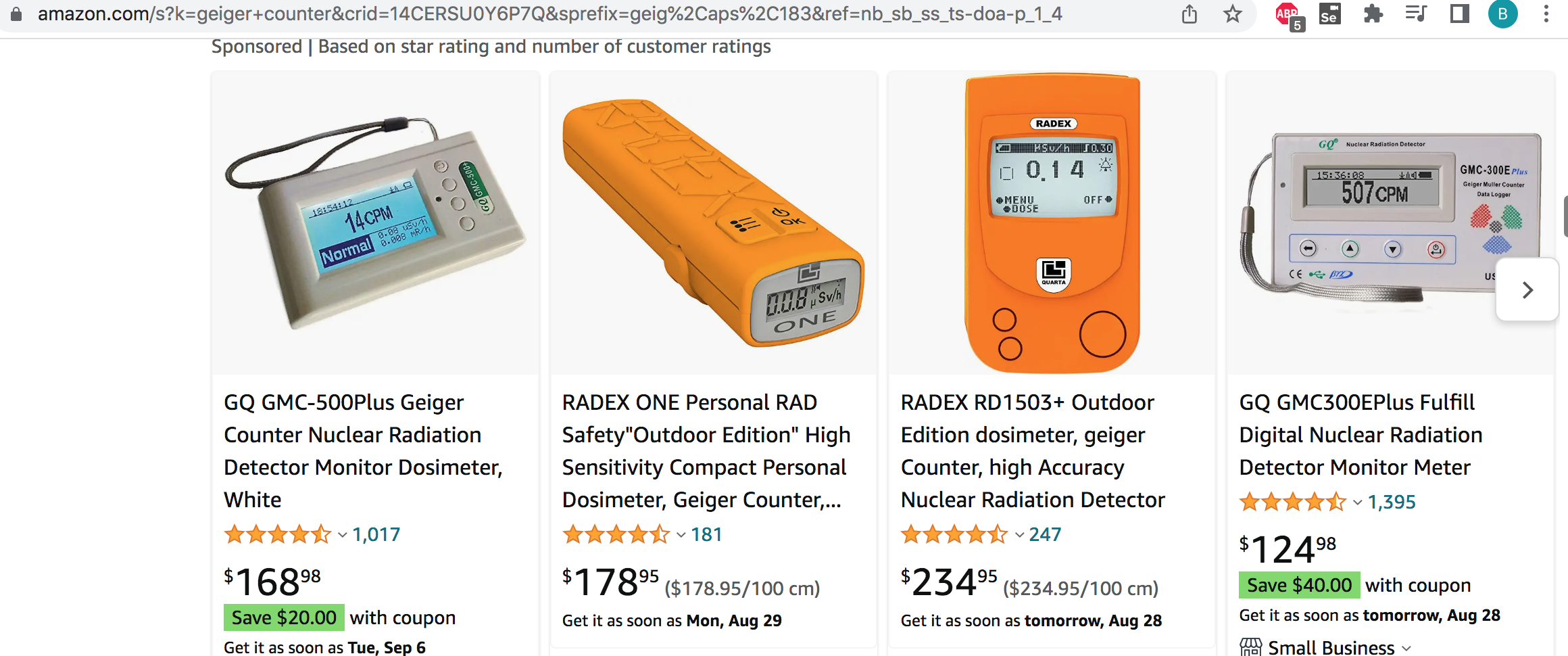View the 1,395 ratings for GMC300EPlus
The width and height of the screenshot is (1568, 656).
tap(1391, 502)
